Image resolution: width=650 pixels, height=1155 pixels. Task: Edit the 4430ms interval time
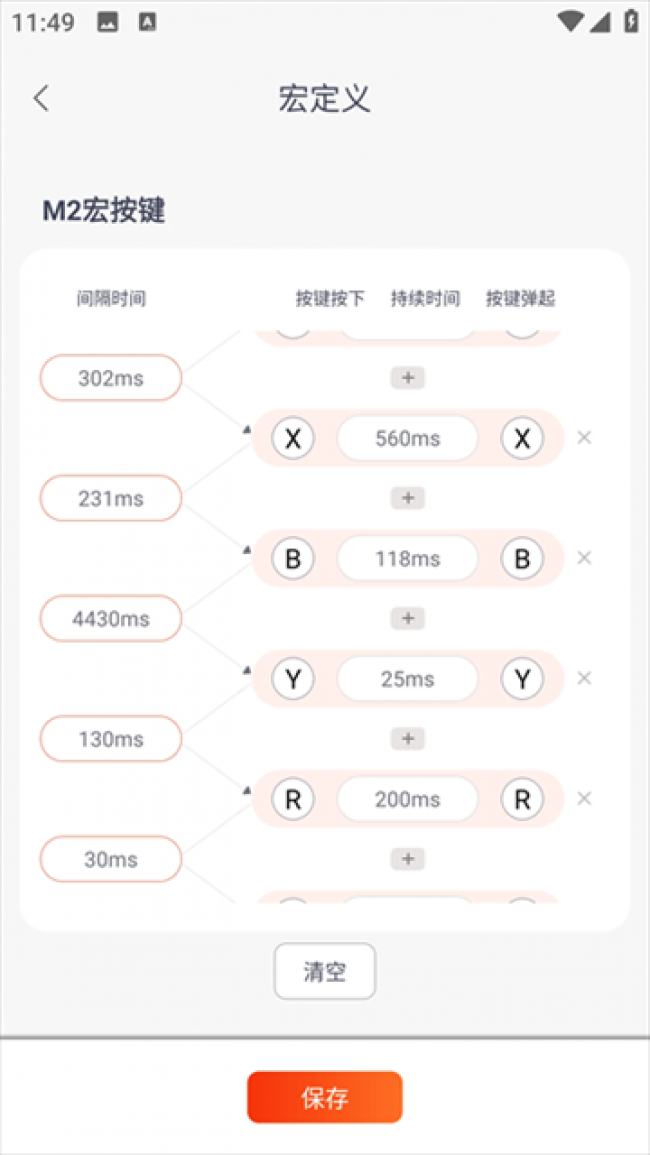[111, 618]
